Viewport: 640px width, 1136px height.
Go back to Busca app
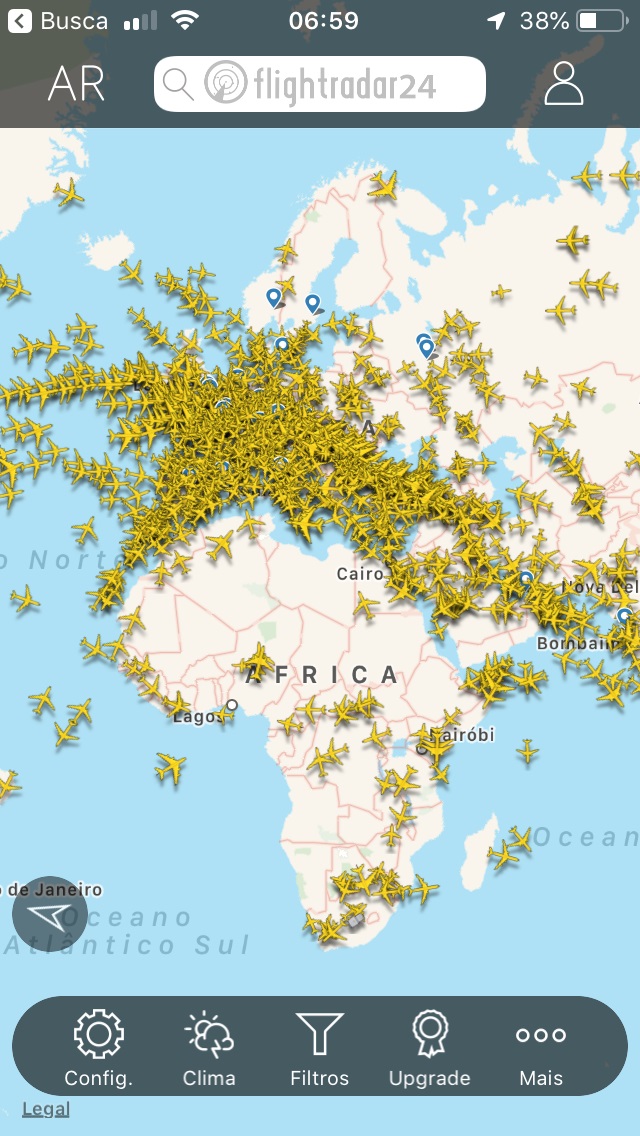(x=58, y=21)
